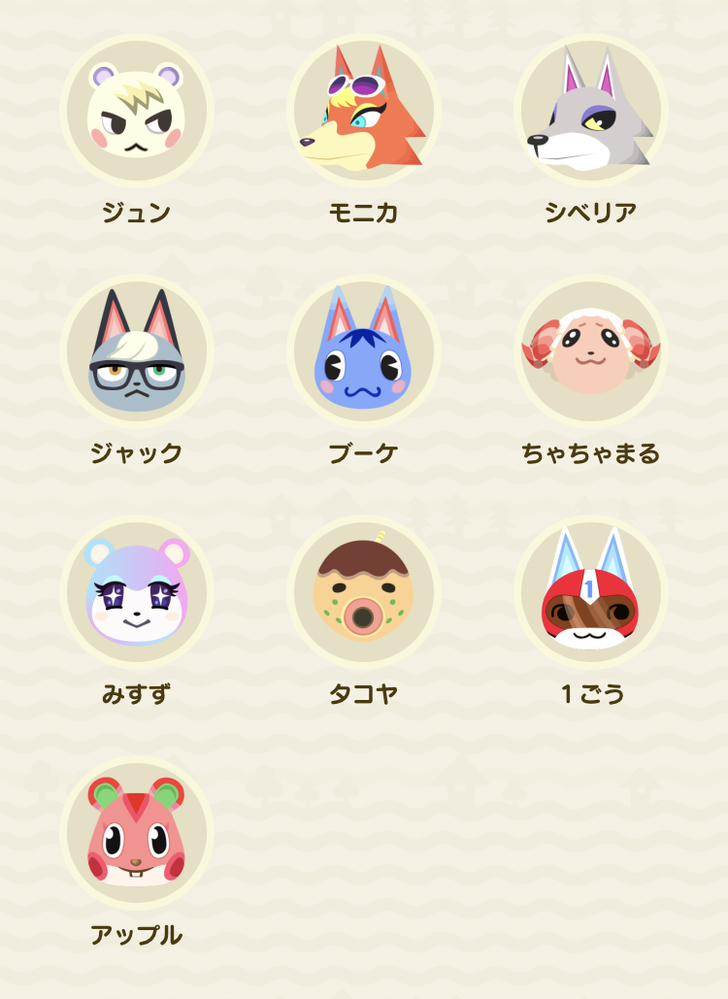The height and width of the screenshot is (999, 728).
Task: Choose ブーケ the blue cat
Action: tap(364, 352)
